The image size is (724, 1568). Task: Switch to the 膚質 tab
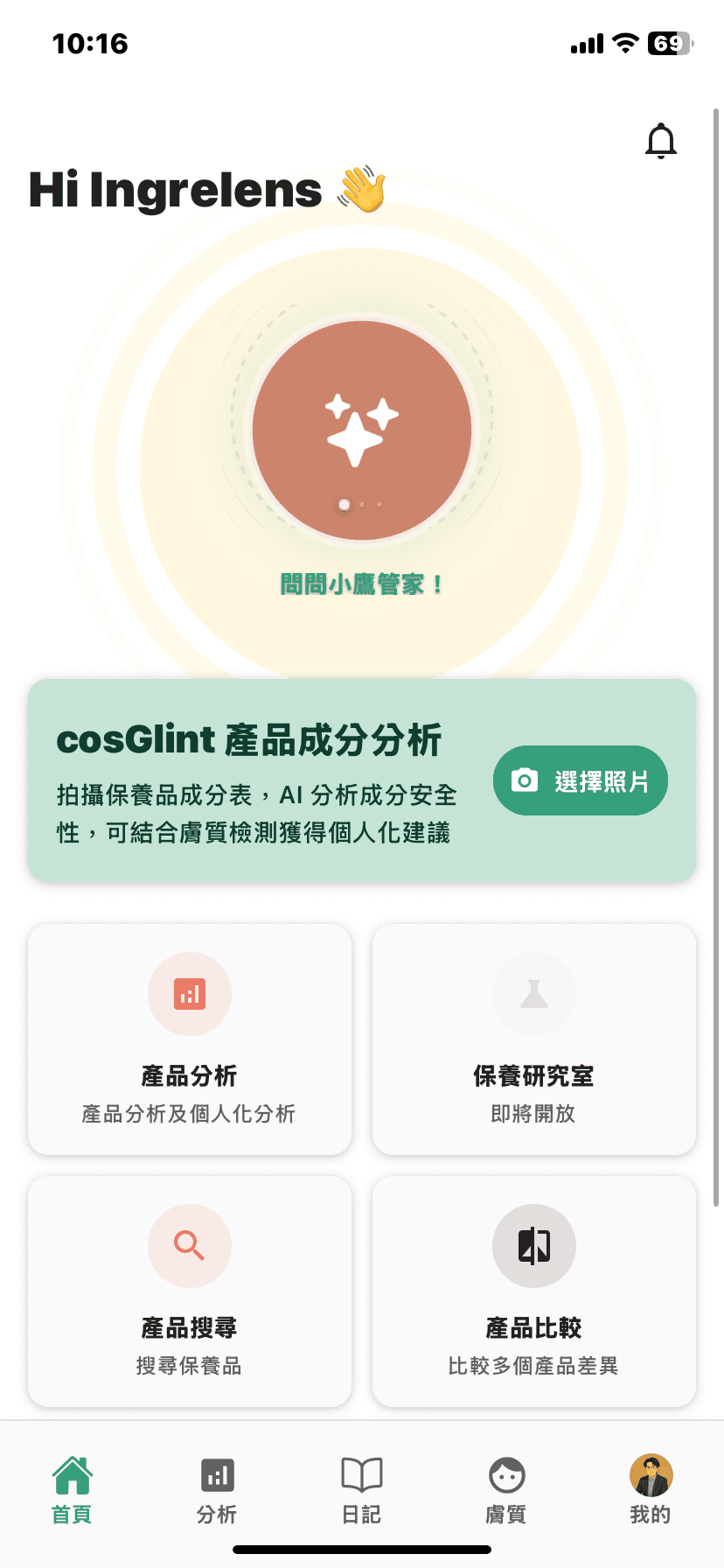point(506,1489)
